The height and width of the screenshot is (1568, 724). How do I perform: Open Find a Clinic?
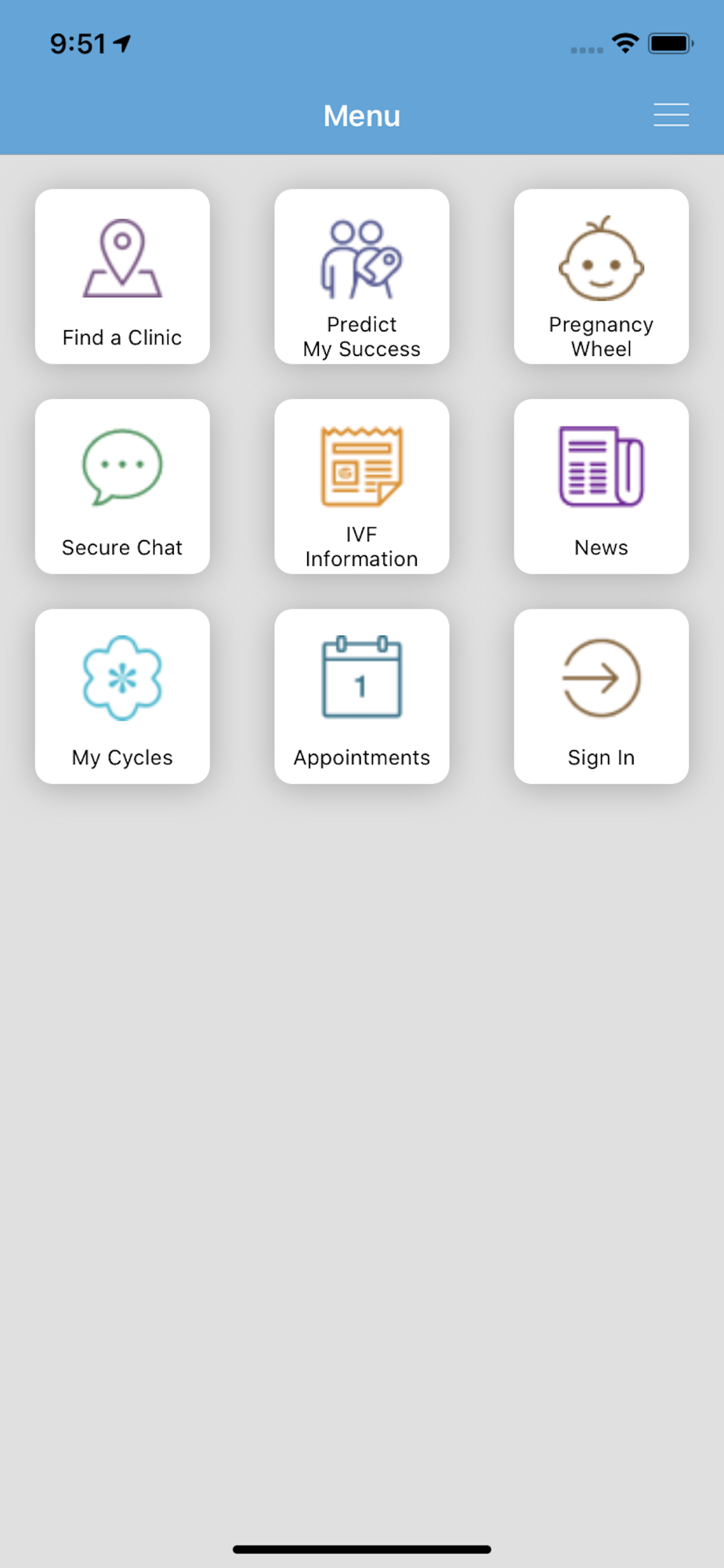(122, 276)
